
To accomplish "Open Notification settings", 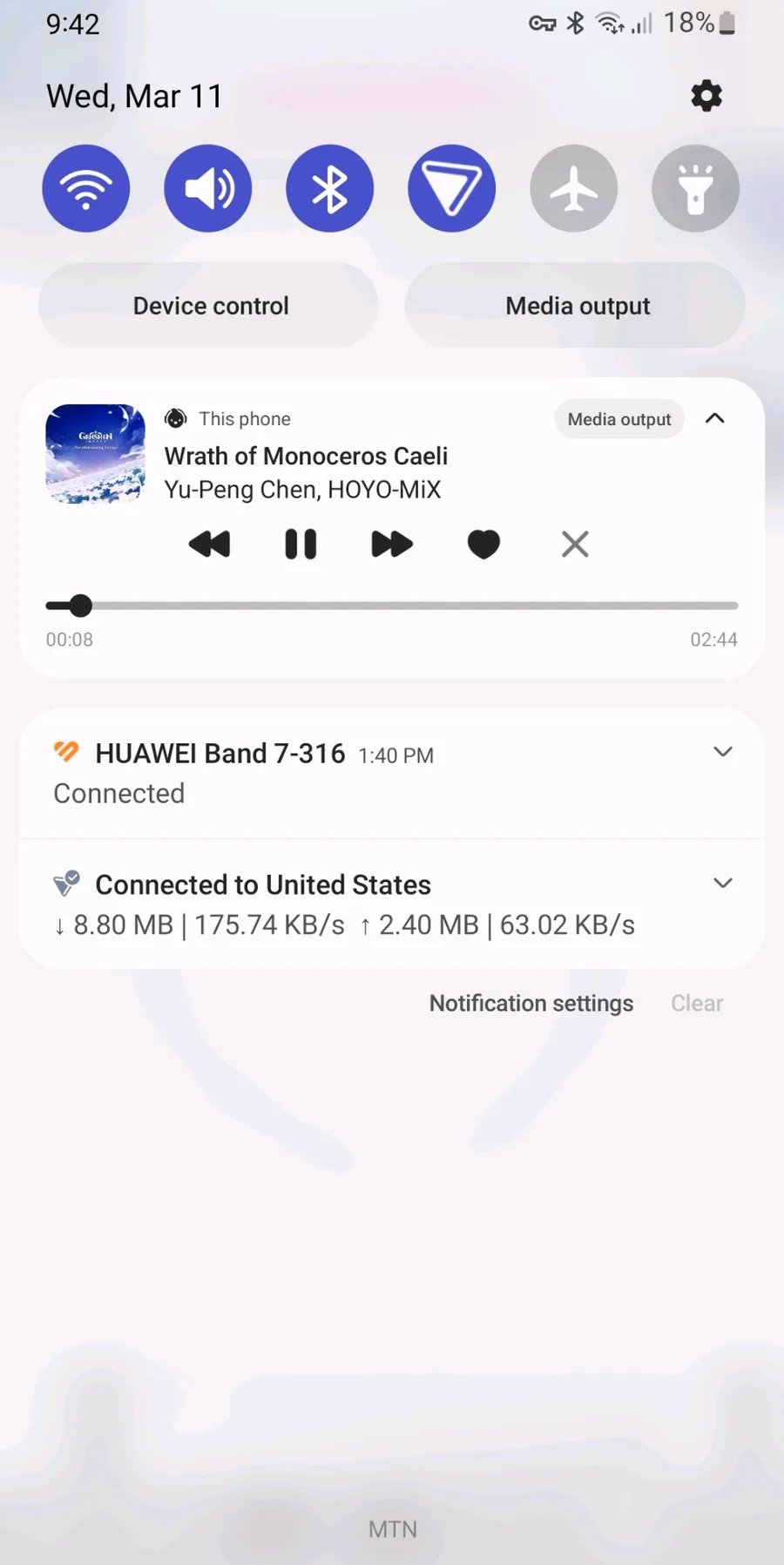I will [531, 1004].
